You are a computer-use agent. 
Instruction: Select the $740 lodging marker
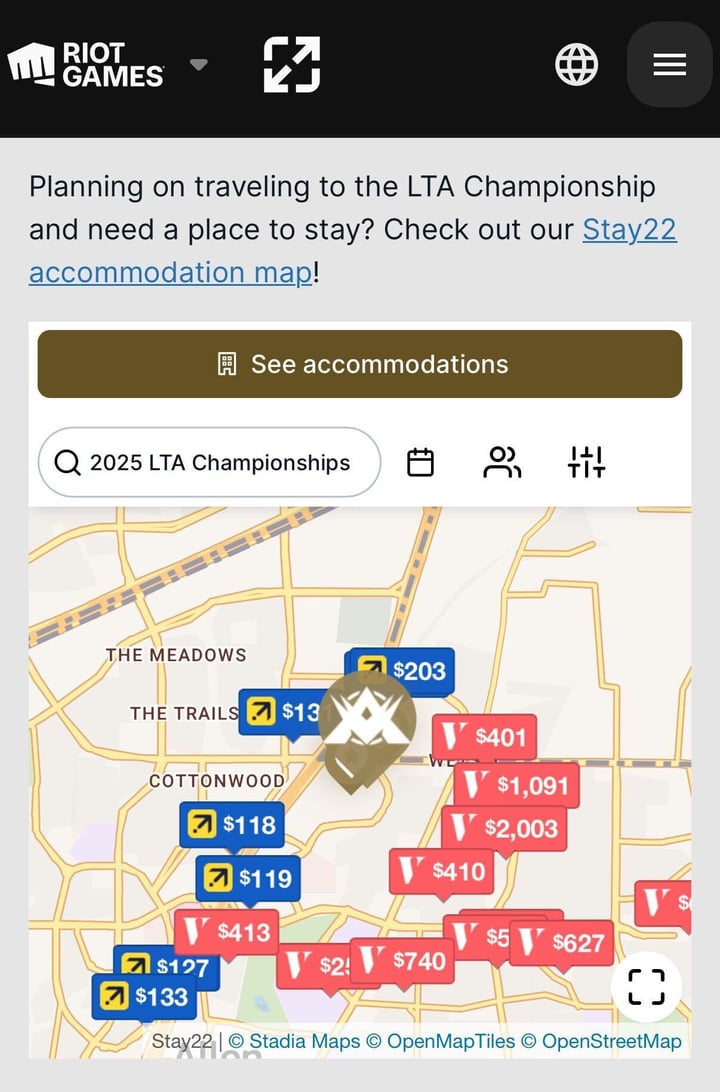pyautogui.click(x=404, y=961)
